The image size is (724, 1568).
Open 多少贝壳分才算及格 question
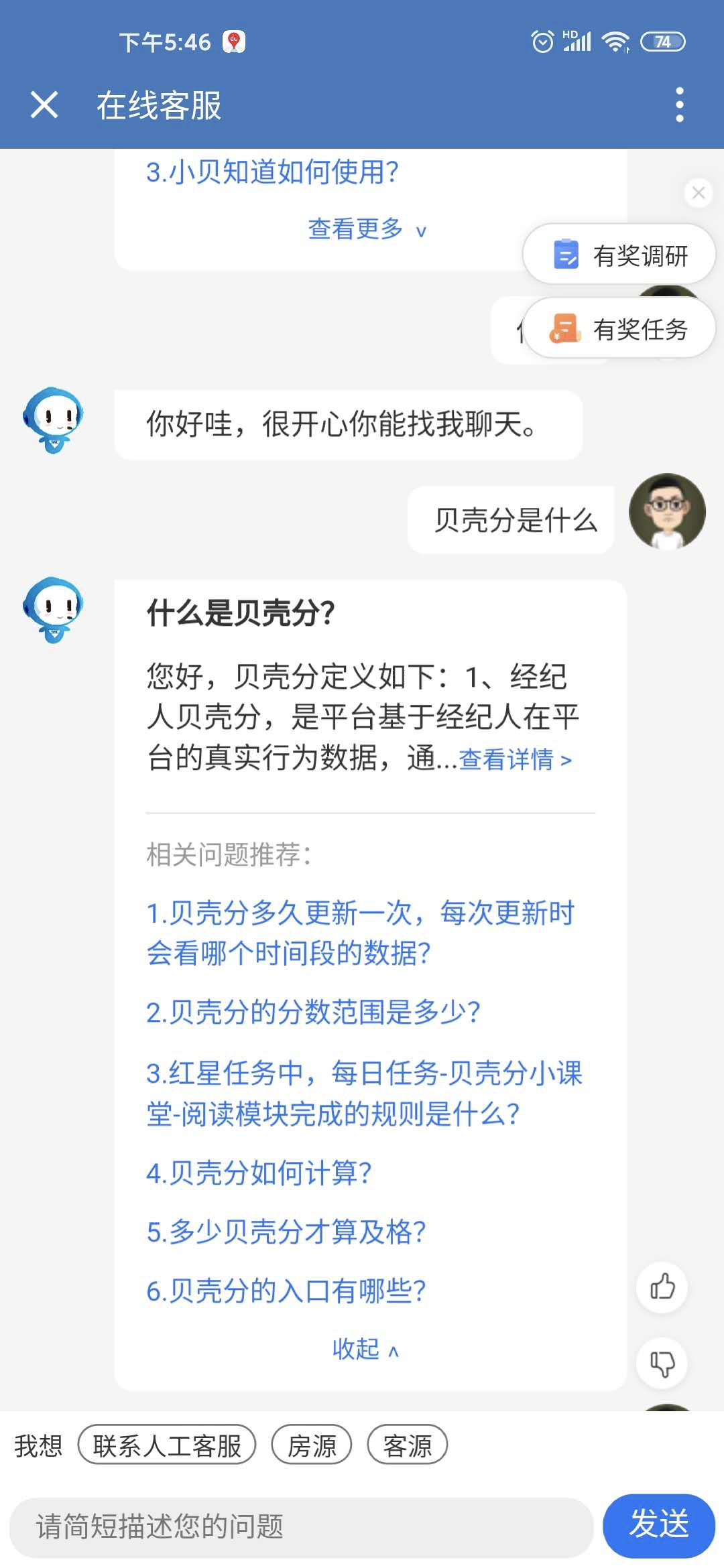click(286, 1232)
